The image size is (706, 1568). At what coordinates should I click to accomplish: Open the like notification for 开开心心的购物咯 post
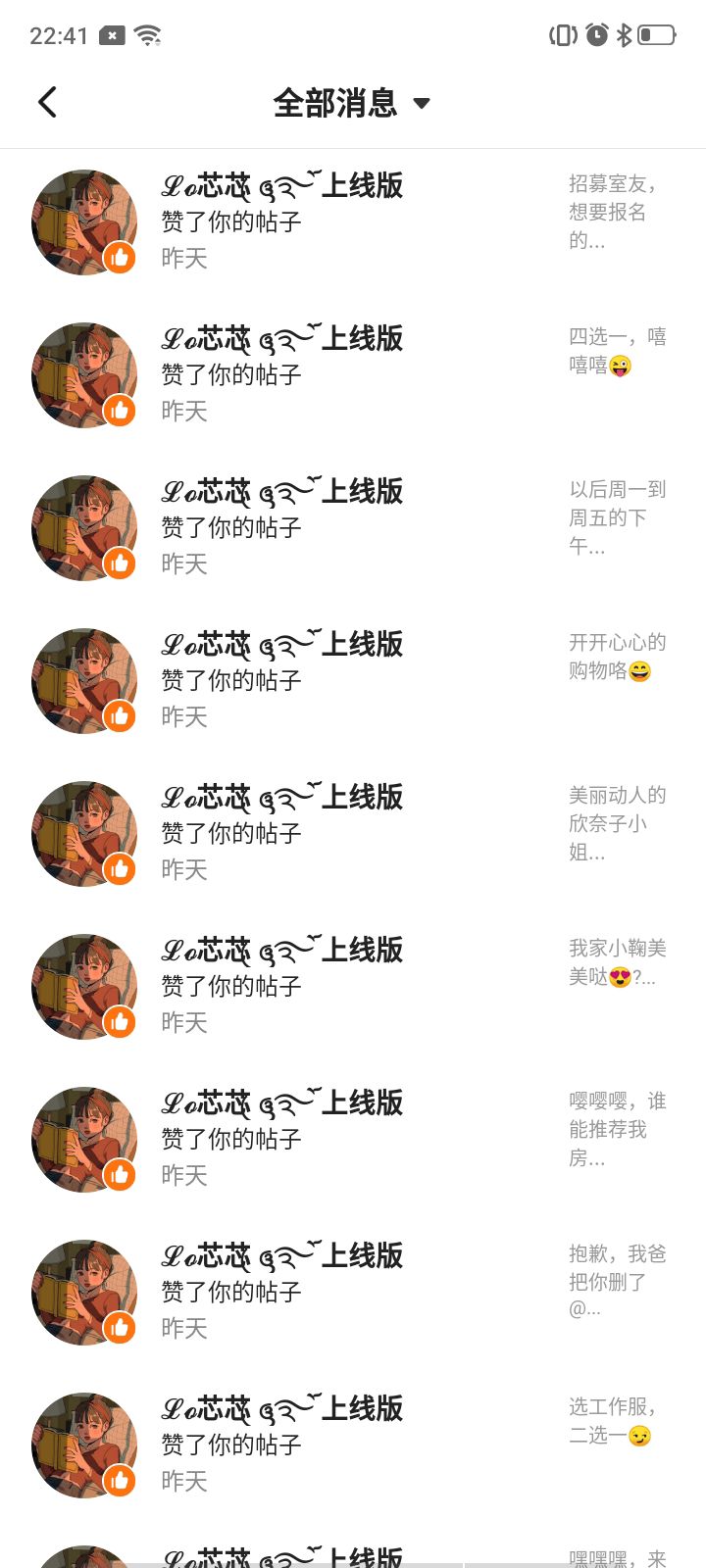[353, 681]
